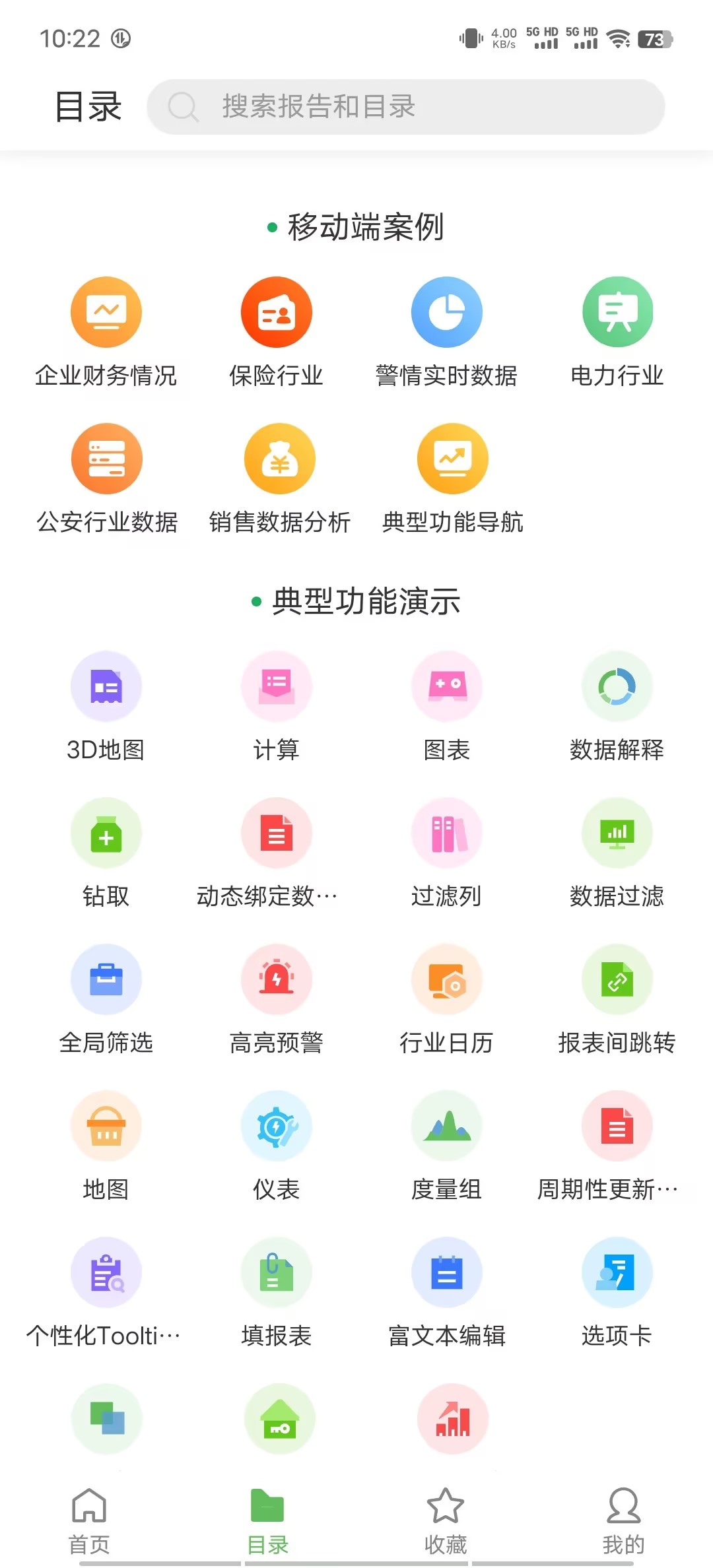Open the 仪表 gauge settings icon
The image size is (713, 1568).
[x=276, y=1125]
